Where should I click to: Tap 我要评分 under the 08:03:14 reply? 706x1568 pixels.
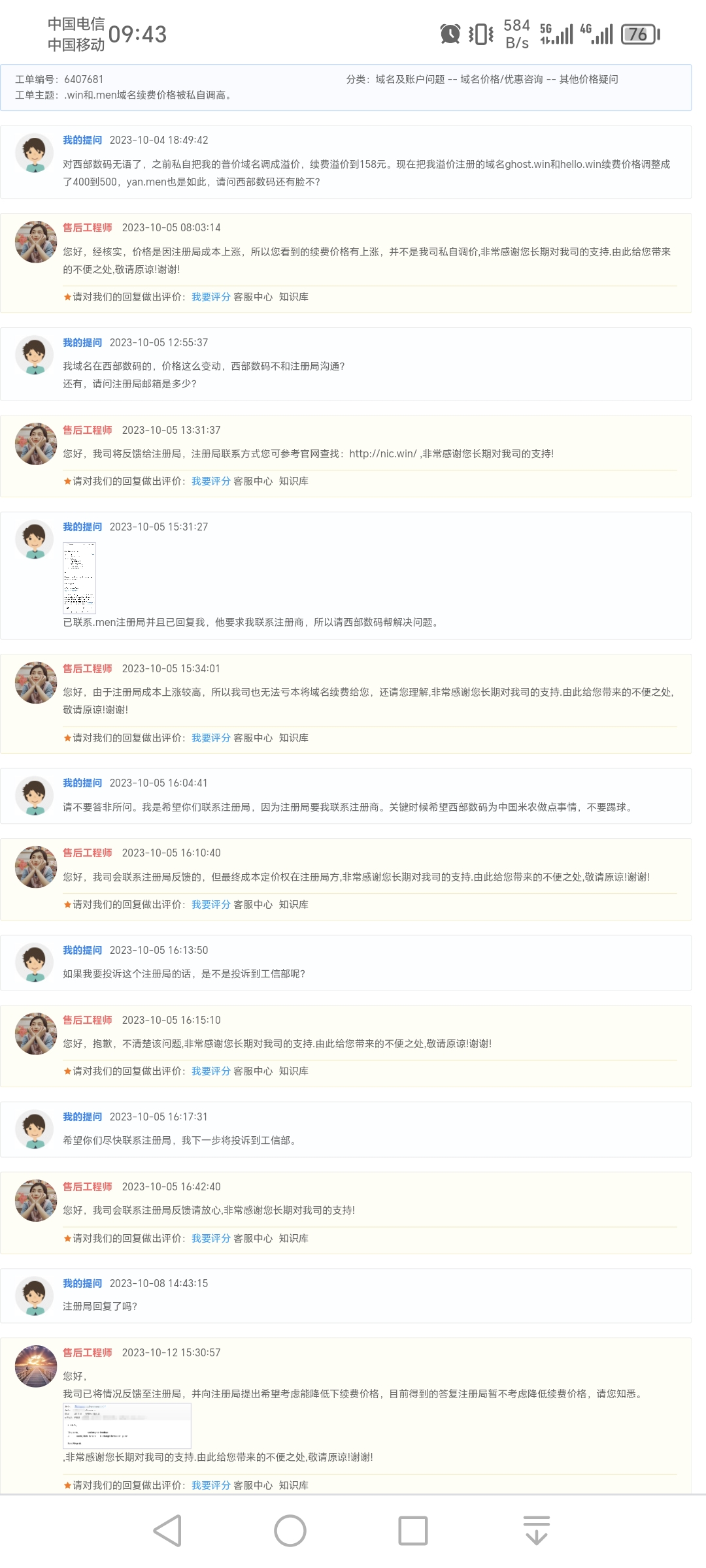point(210,297)
